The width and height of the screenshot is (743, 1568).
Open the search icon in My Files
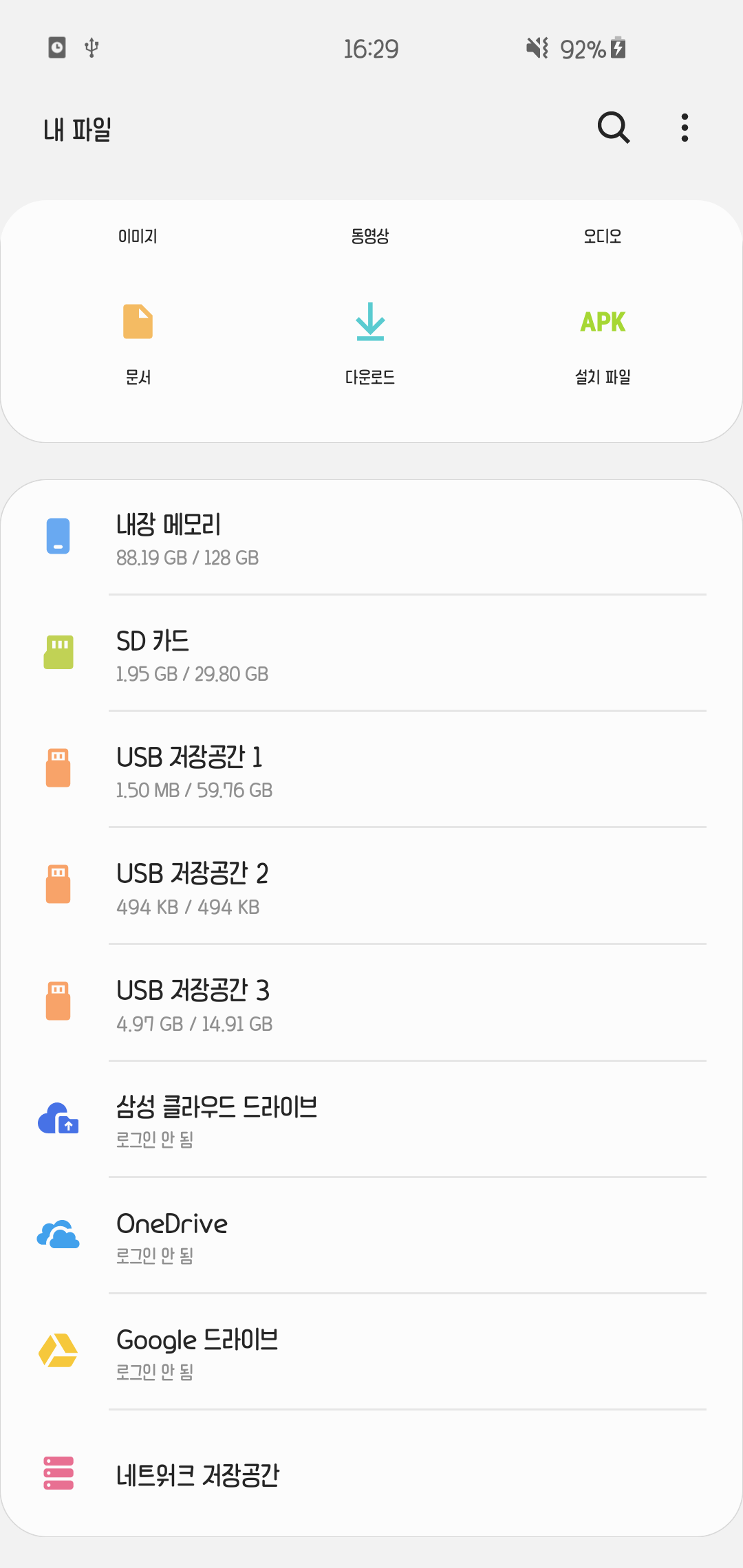(x=613, y=128)
